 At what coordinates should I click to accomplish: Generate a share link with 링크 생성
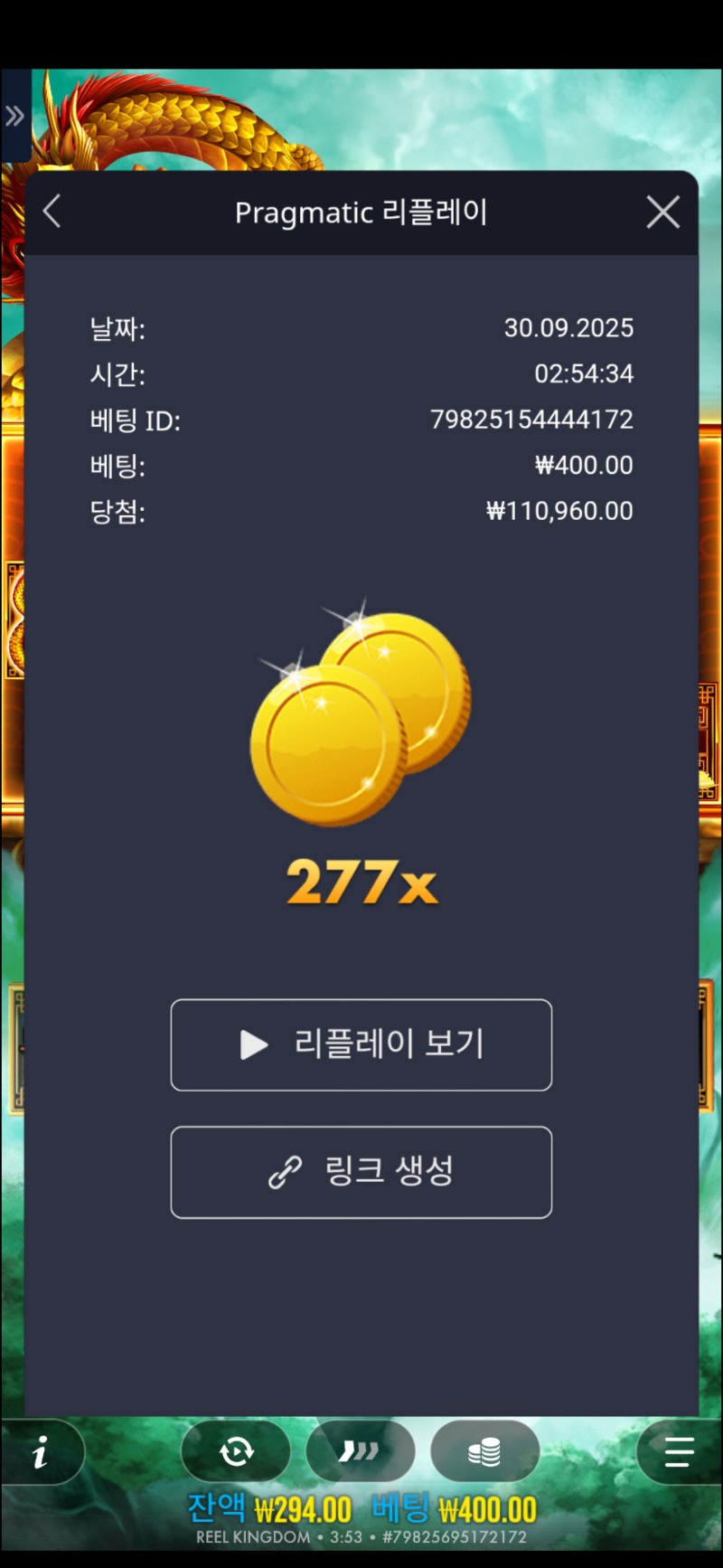pyautogui.click(x=361, y=1172)
